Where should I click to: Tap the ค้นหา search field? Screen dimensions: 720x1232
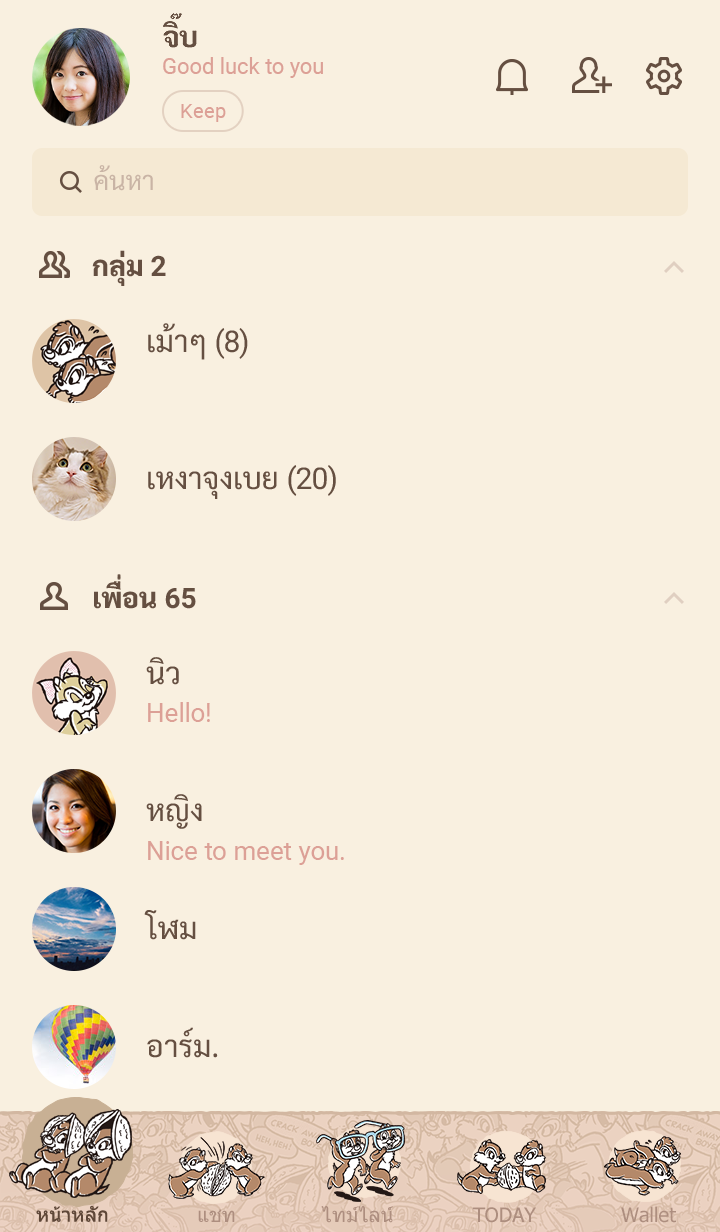coord(360,182)
